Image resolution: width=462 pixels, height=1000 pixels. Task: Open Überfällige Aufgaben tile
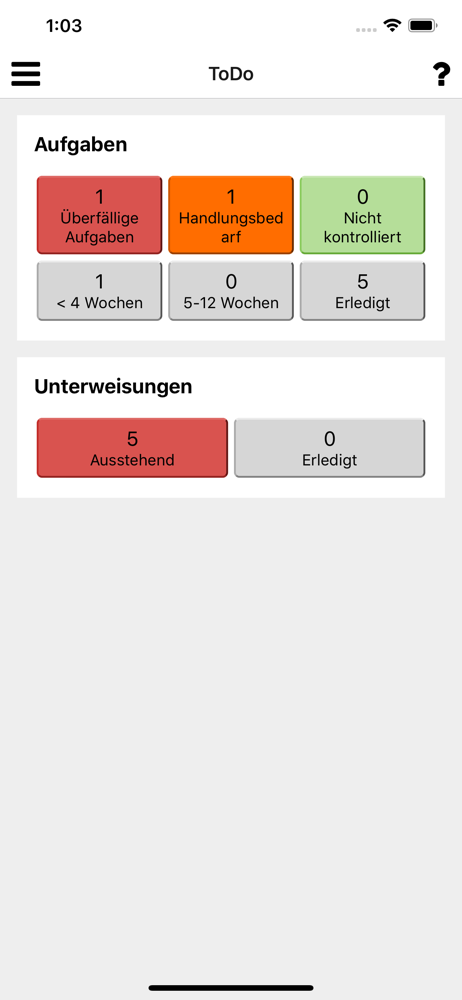100,216
